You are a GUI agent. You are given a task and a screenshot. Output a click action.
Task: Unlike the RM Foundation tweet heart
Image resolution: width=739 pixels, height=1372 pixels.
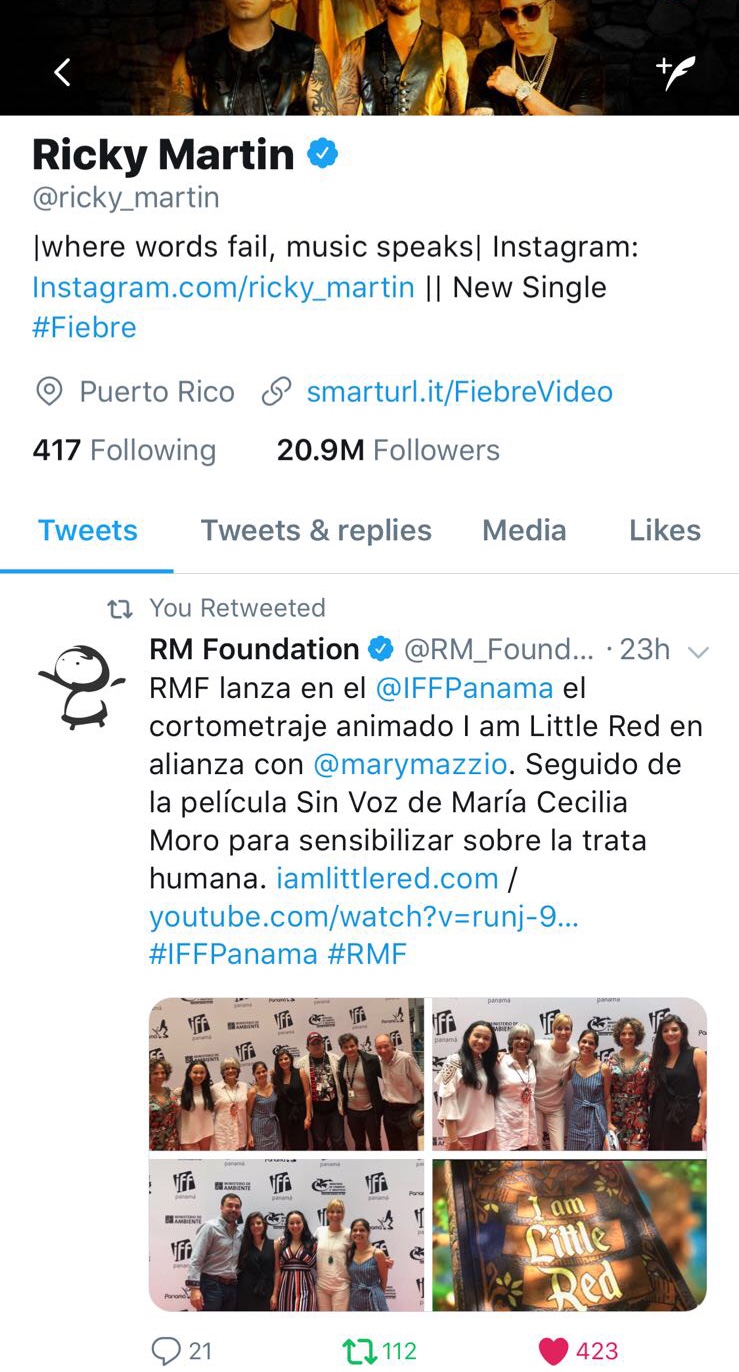click(554, 1350)
